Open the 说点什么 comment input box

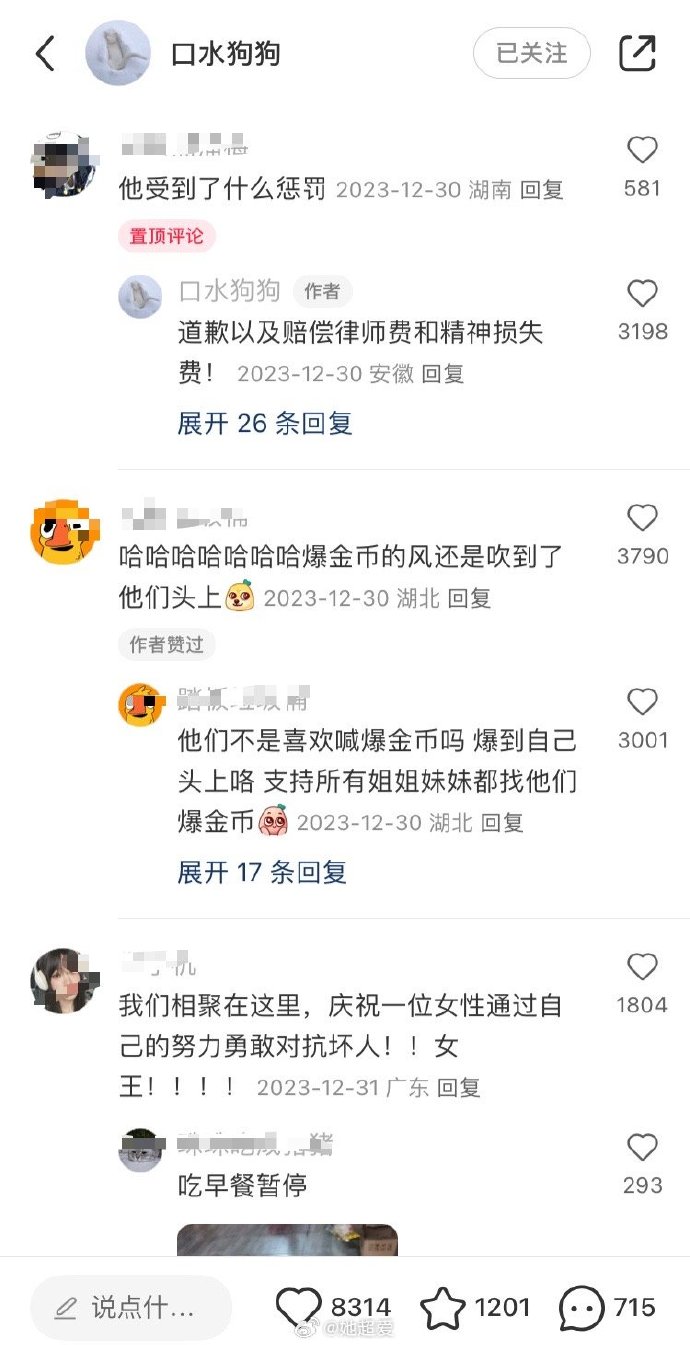click(131, 1307)
